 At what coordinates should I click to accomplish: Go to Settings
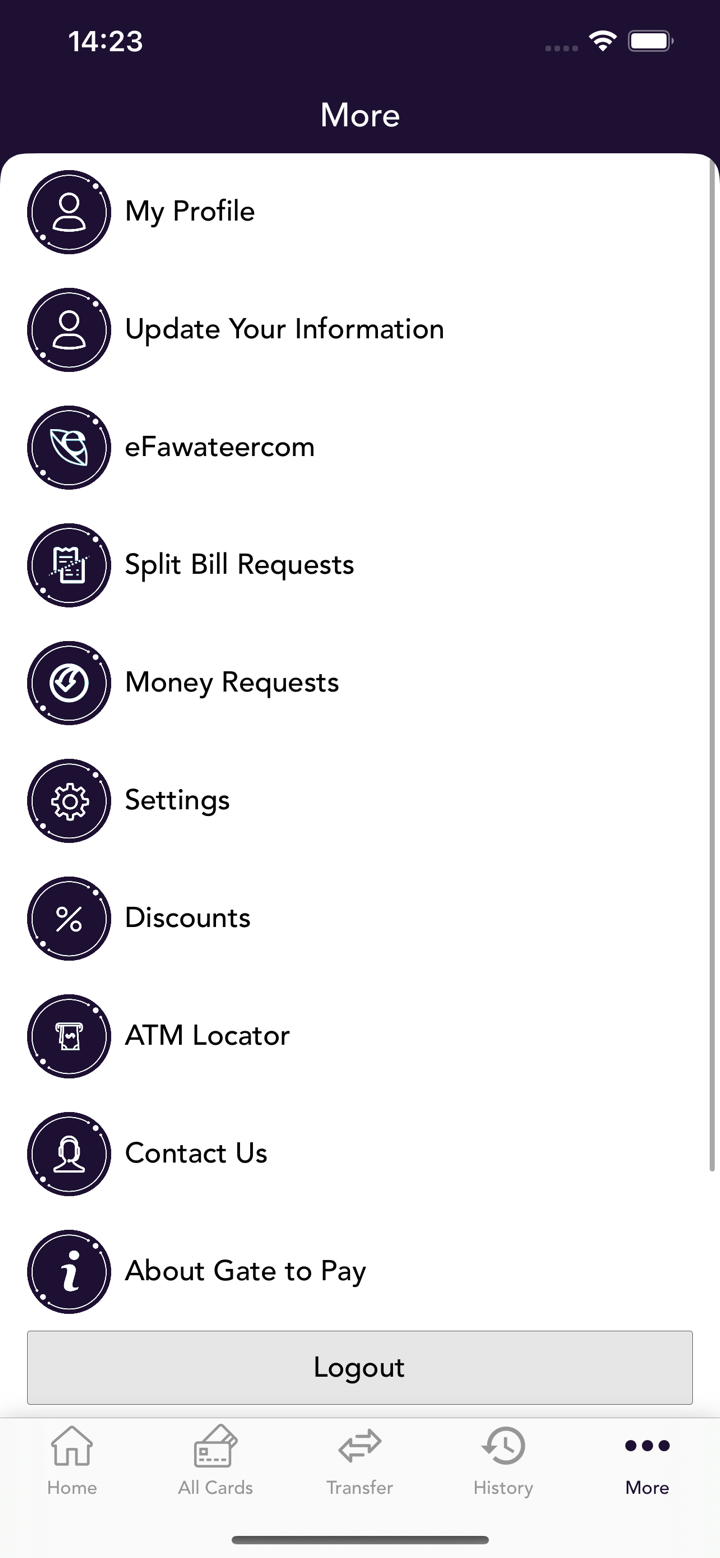point(177,800)
